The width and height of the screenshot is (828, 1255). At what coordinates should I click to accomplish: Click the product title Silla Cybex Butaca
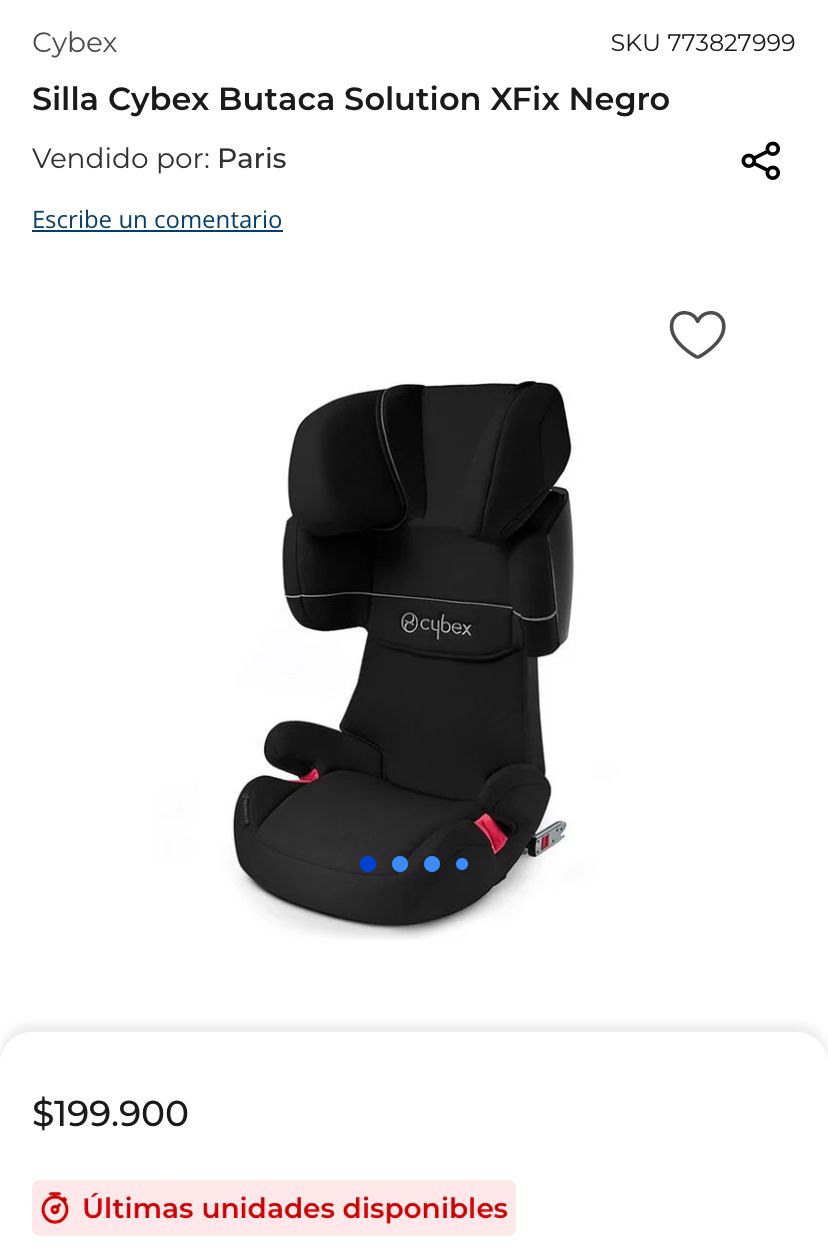[350, 99]
